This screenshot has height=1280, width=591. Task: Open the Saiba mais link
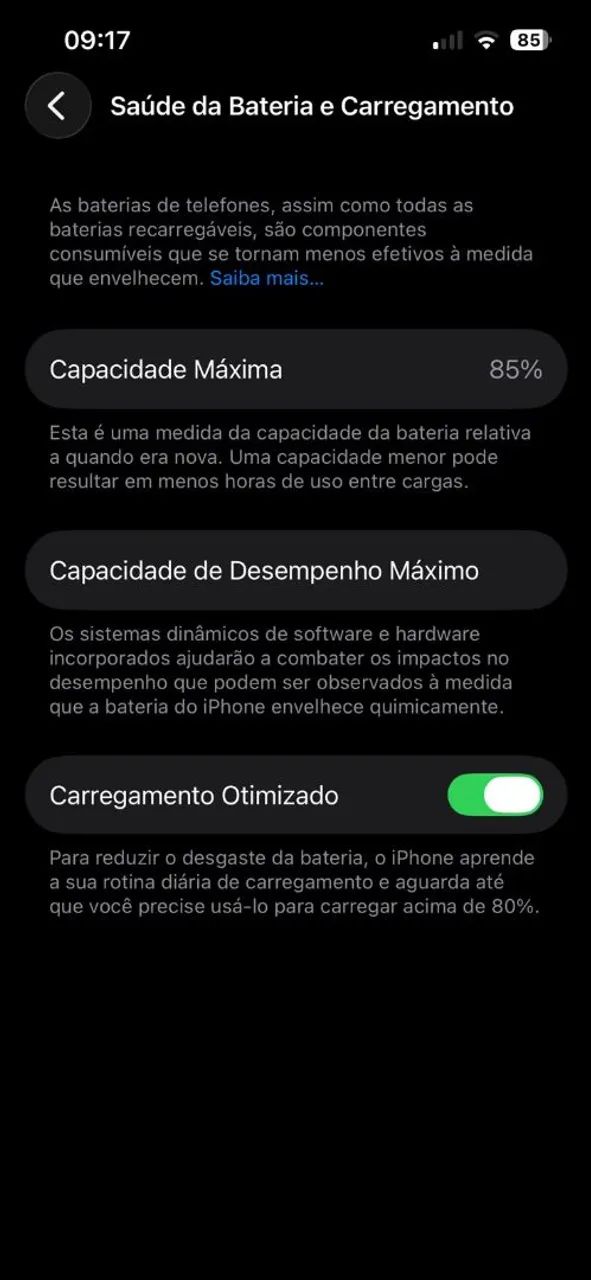tap(266, 278)
